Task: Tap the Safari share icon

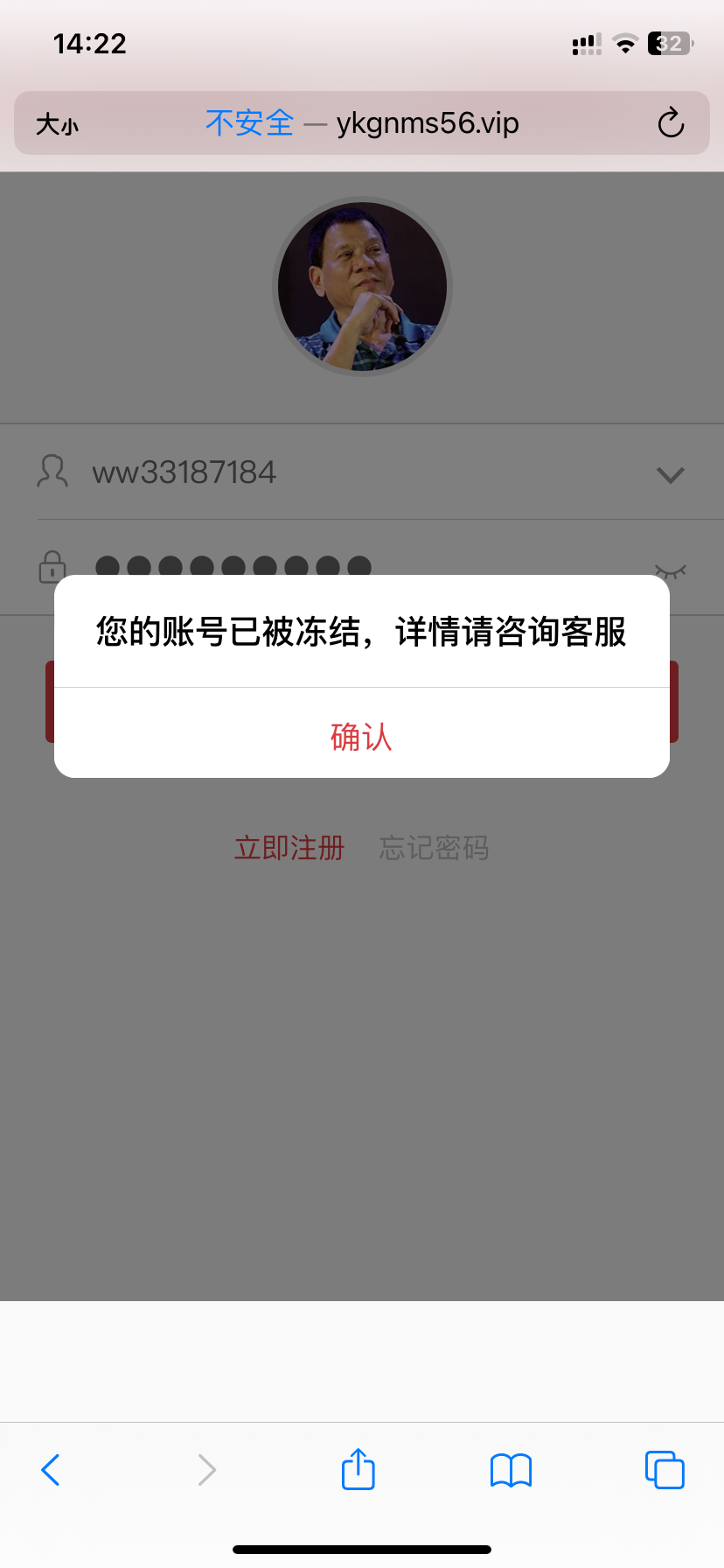Action: (357, 1470)
